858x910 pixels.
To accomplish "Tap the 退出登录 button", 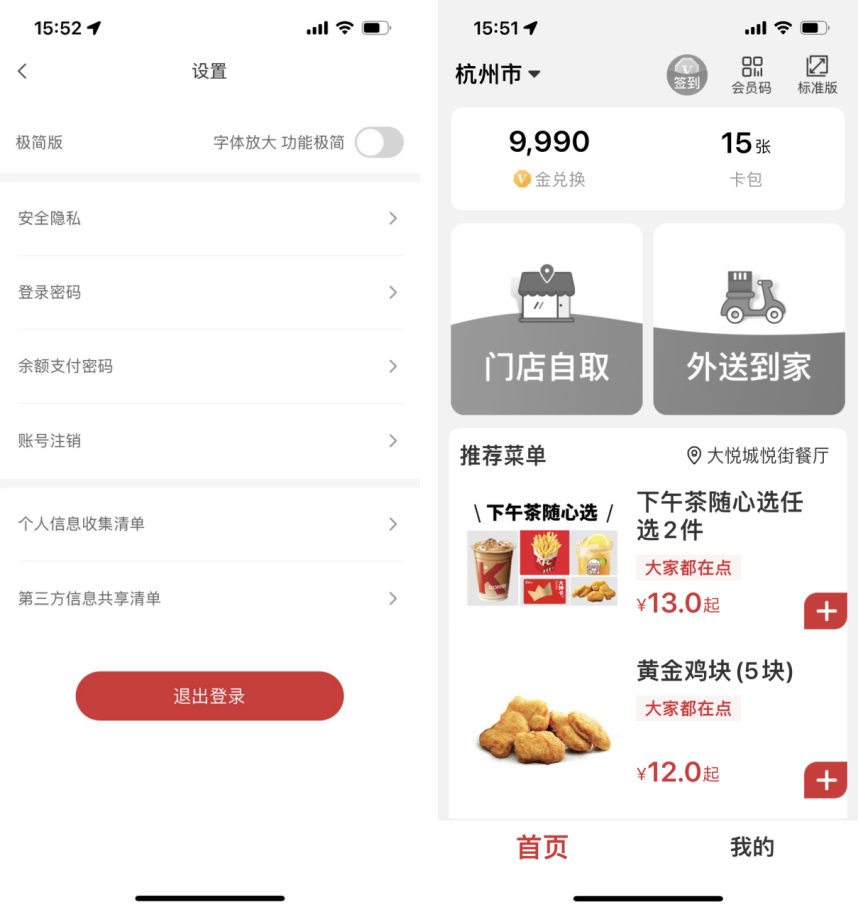I will pyautogui.click(x=209, y=696).
